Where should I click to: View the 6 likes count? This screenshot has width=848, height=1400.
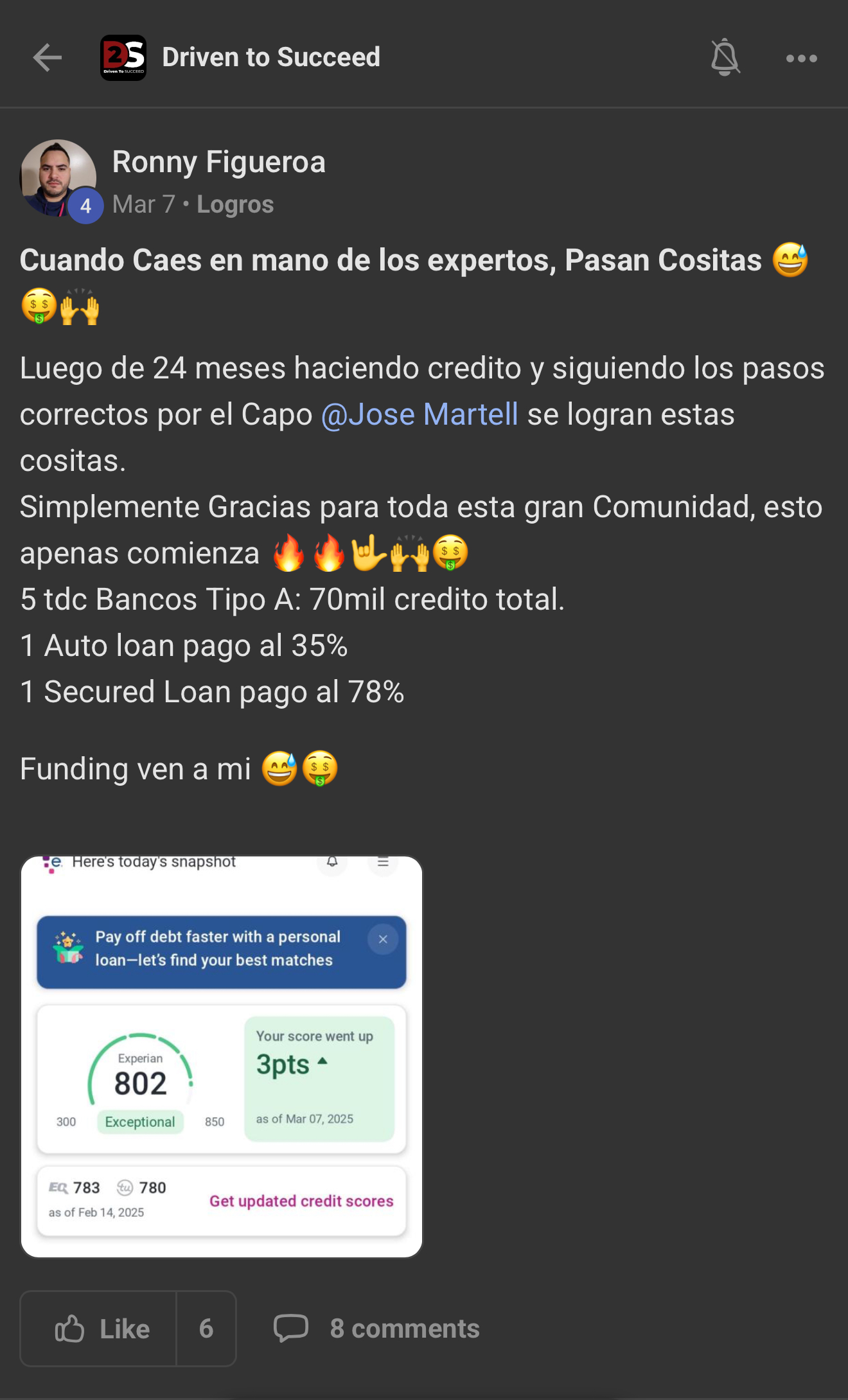pos(206,1328)
